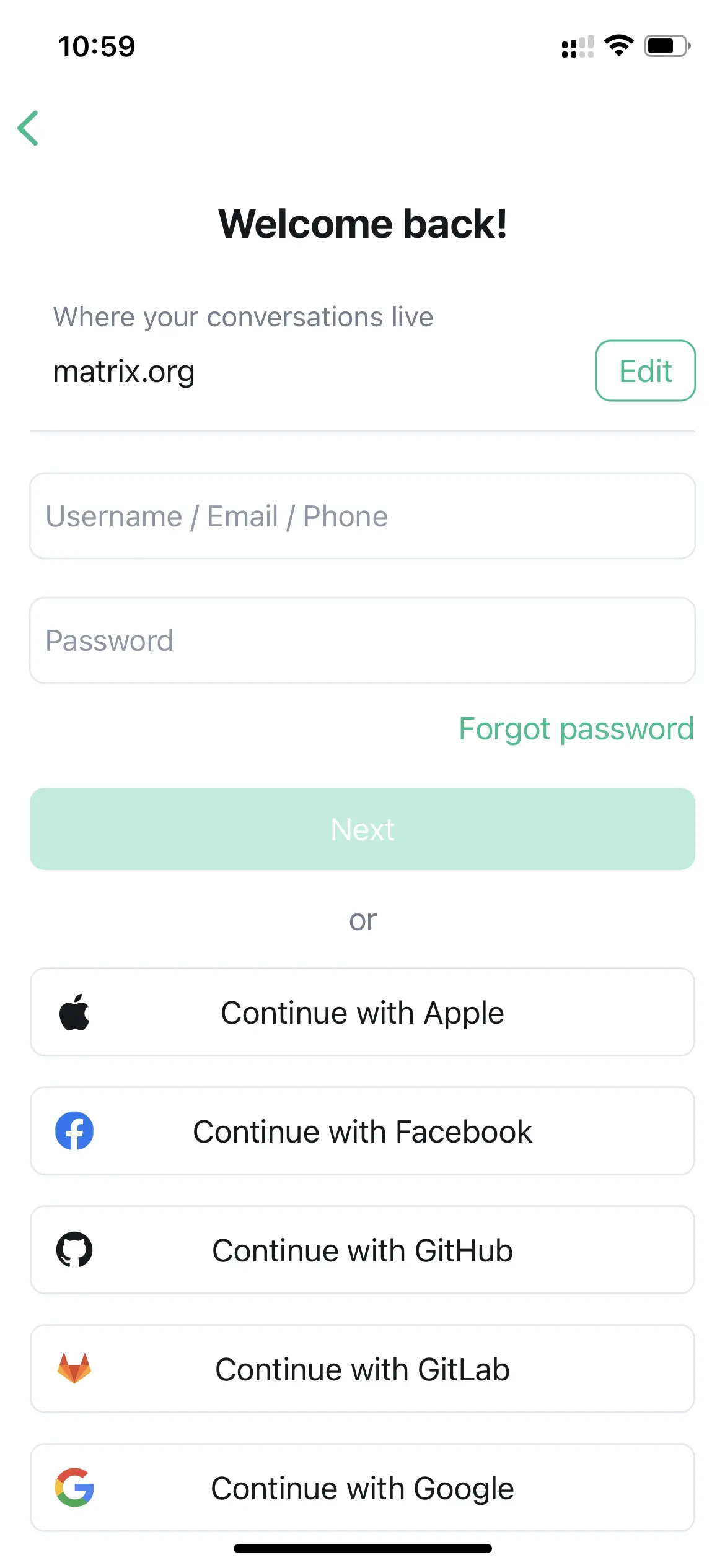Continue with GitLab
The image size is (725, 1568).
click(x=362, y=1369)
